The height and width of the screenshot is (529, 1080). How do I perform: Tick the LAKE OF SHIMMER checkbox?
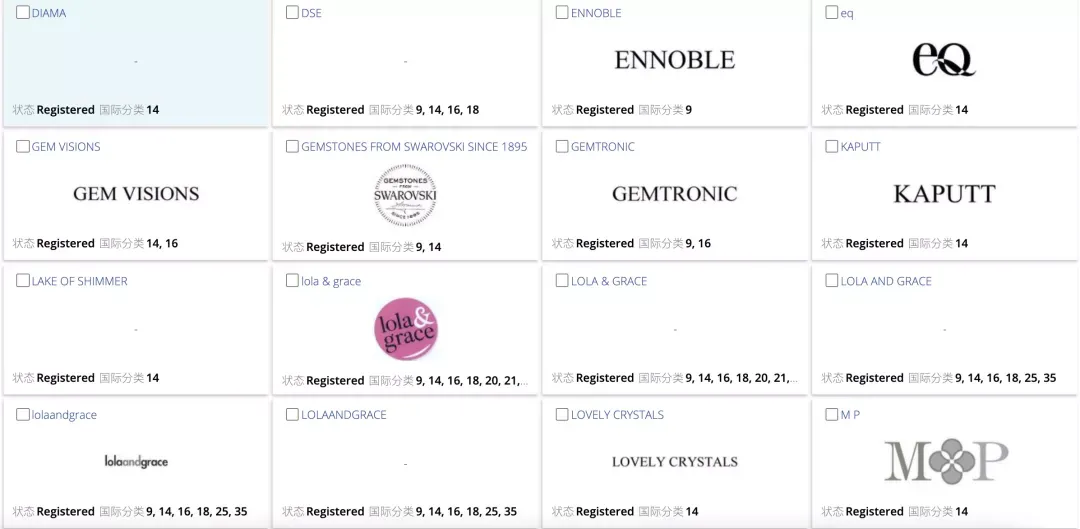(x=23, y=281)
